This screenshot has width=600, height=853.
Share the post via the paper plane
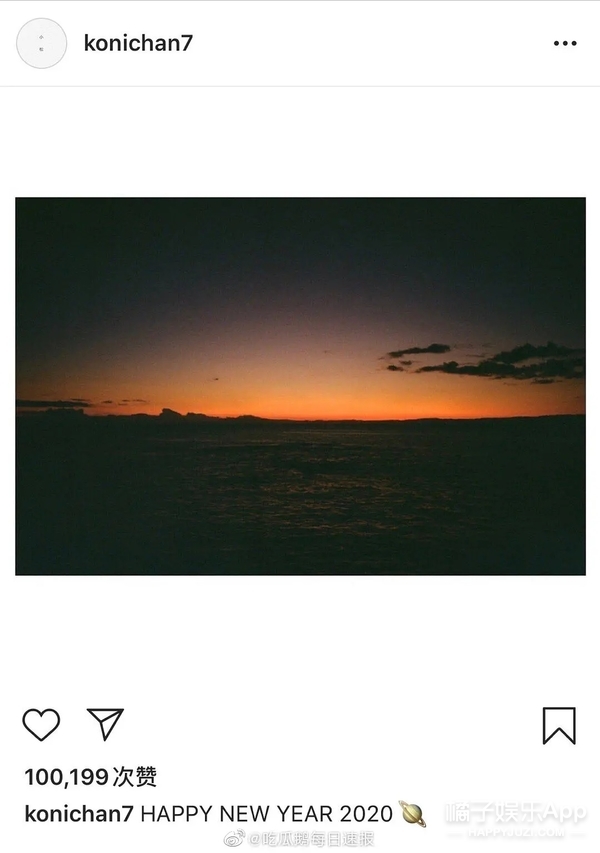click(105, 723)
